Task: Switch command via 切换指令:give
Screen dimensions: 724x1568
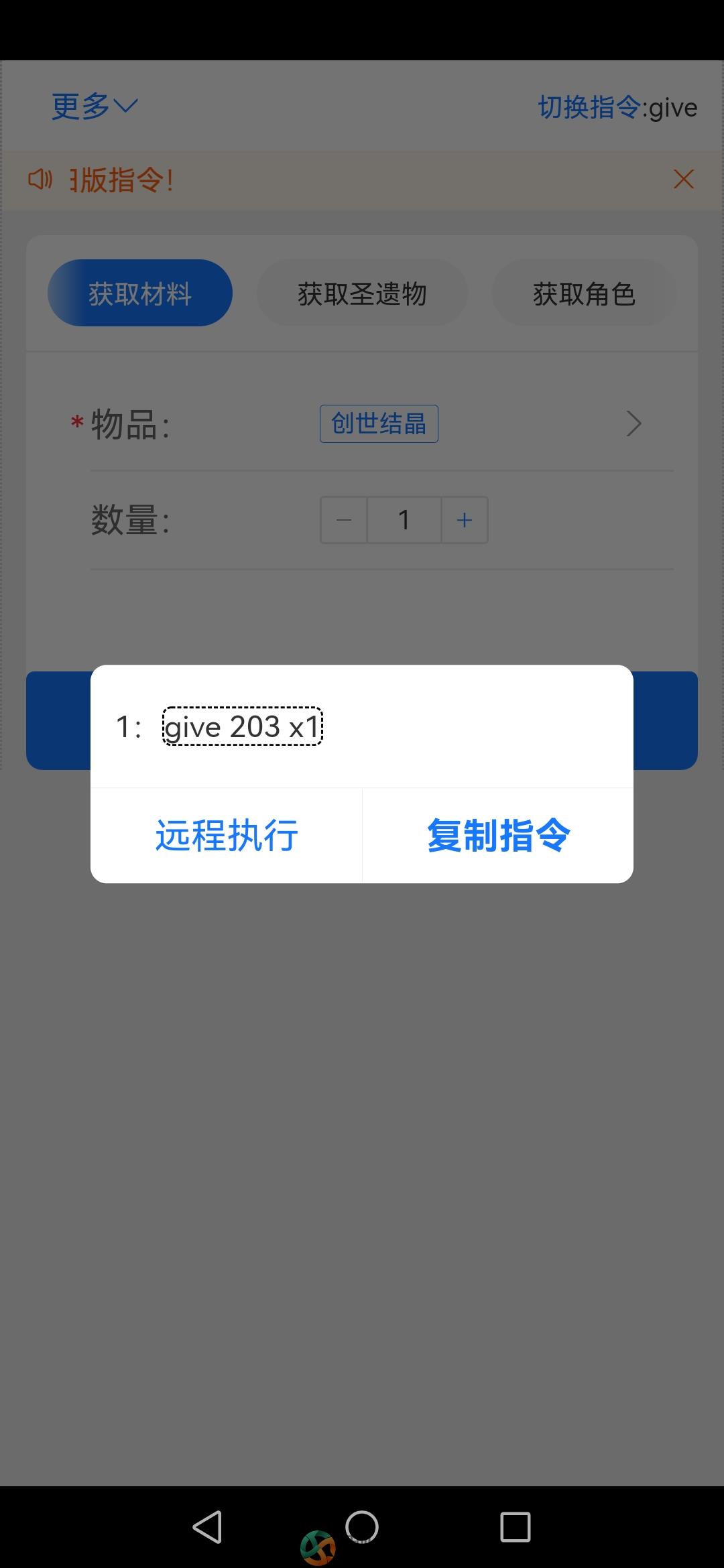Action: coord(617,107)
